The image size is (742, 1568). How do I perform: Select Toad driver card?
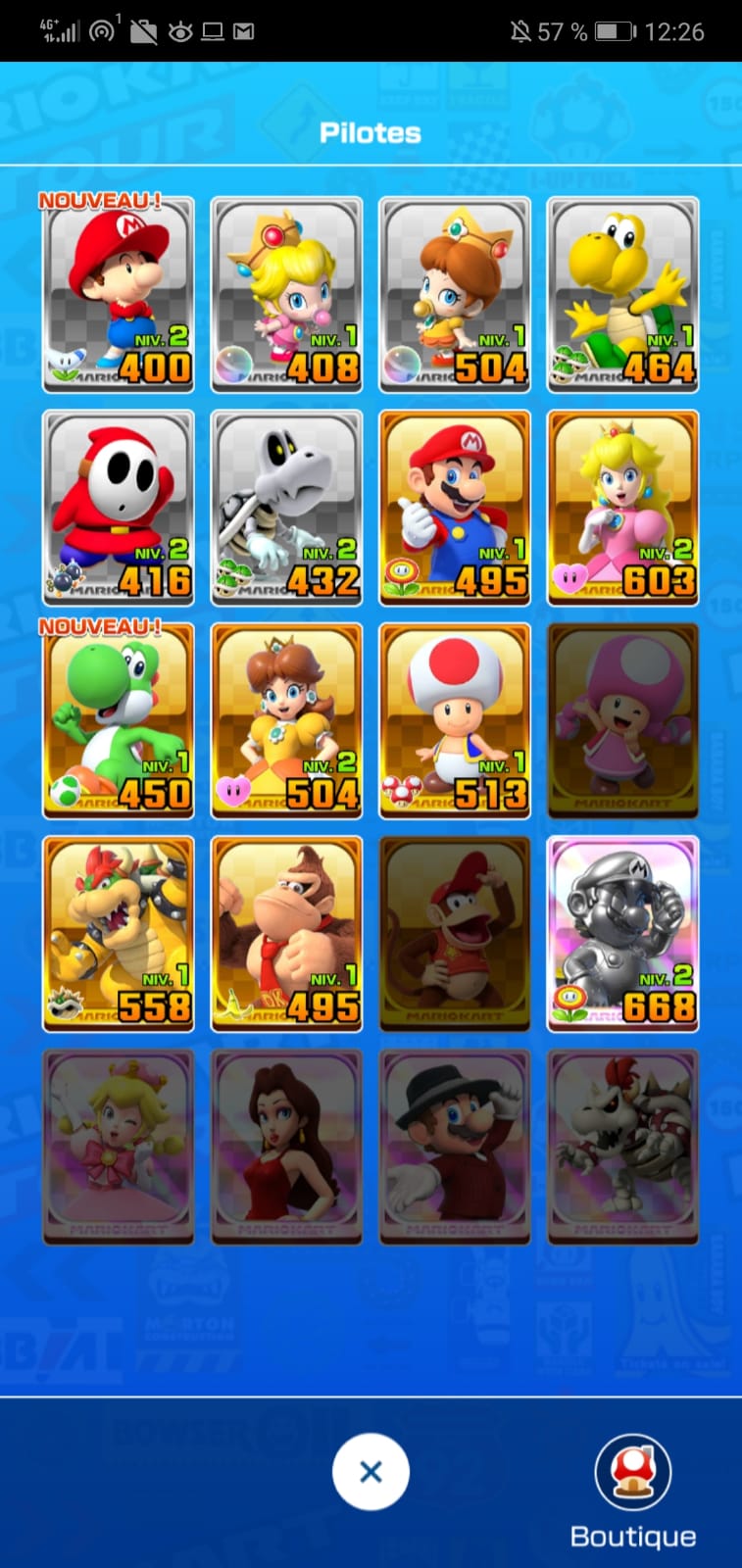click(x=455, y=720)
